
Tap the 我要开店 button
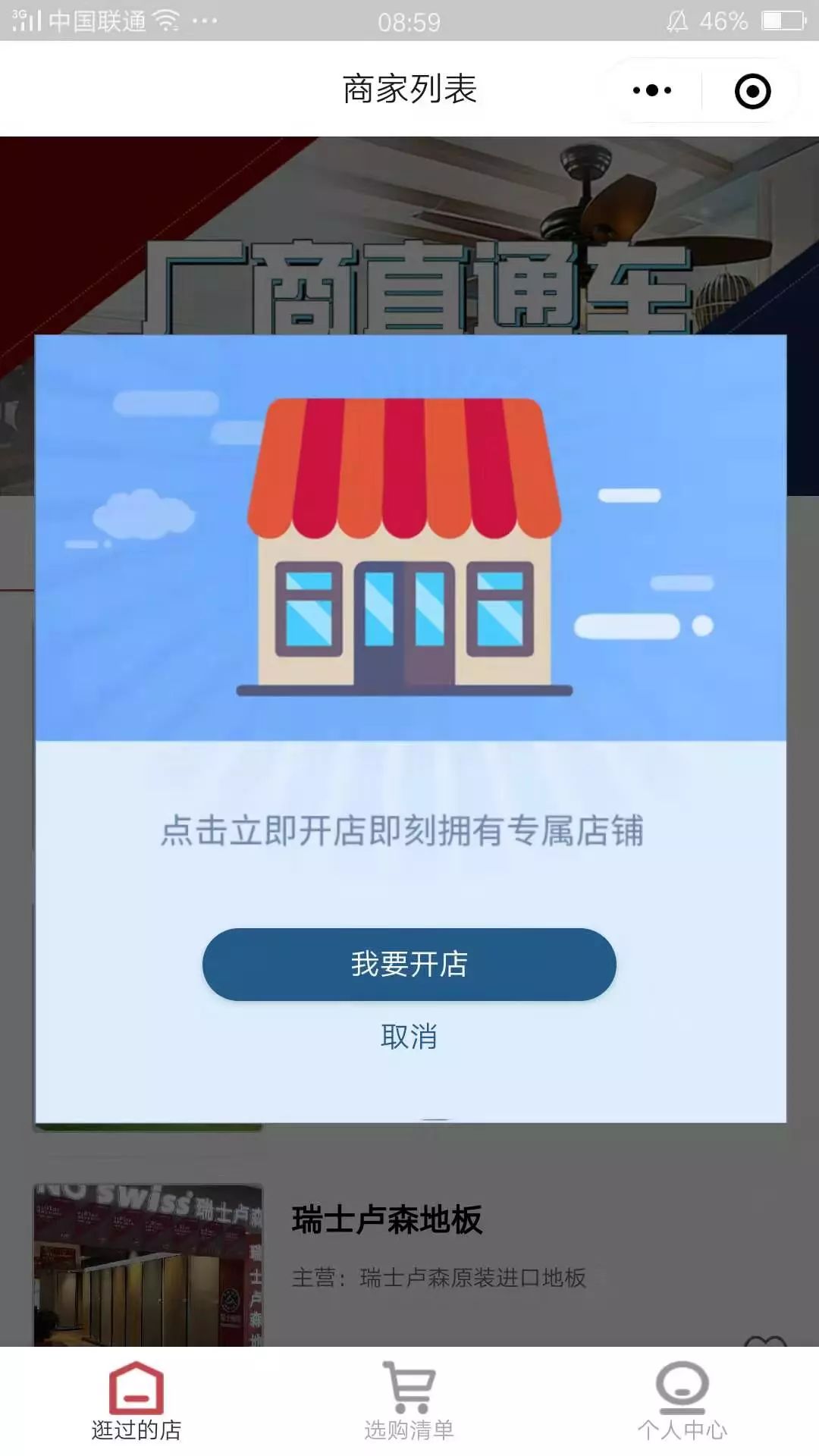(x=409, y=964)
